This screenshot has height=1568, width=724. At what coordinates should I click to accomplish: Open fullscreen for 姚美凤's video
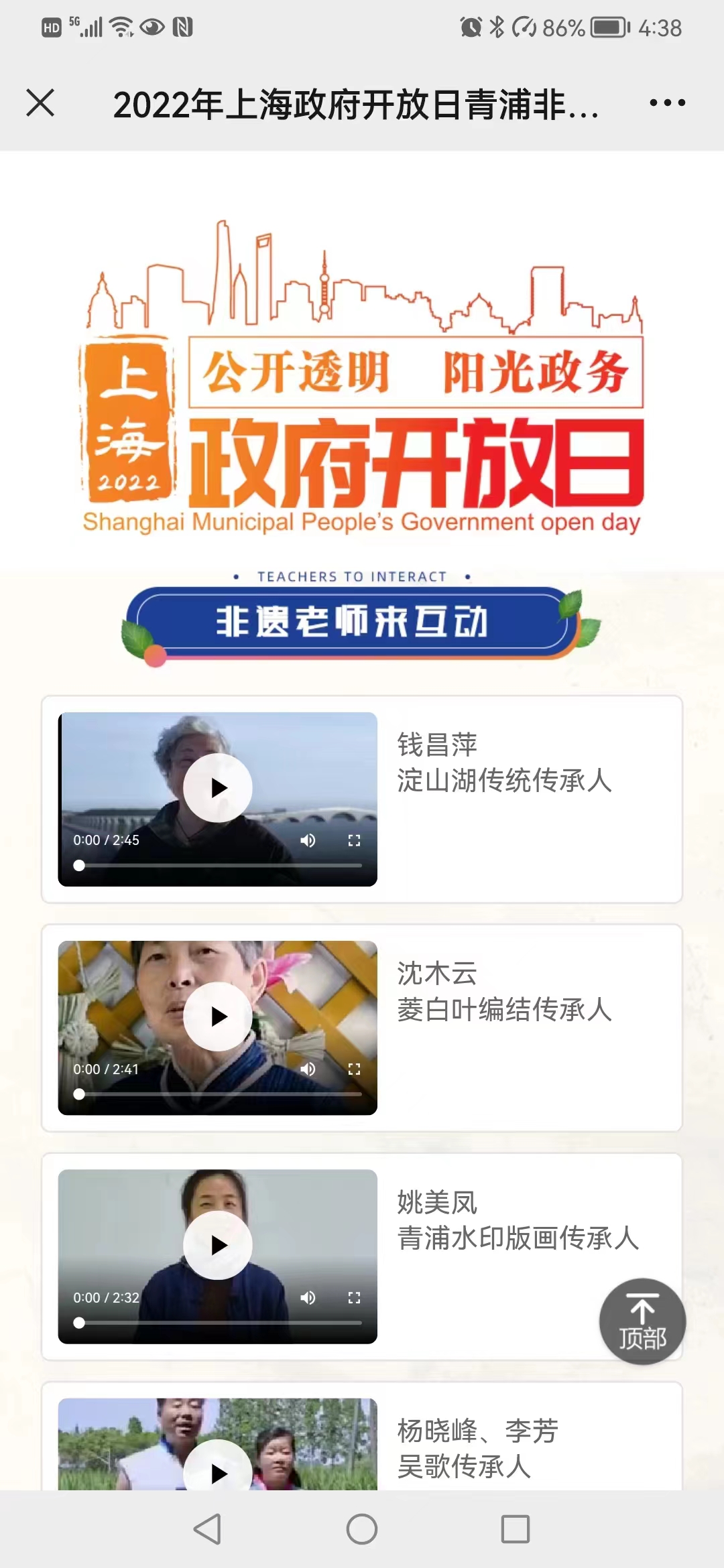pyautogui.click(x=354, y=1298)
